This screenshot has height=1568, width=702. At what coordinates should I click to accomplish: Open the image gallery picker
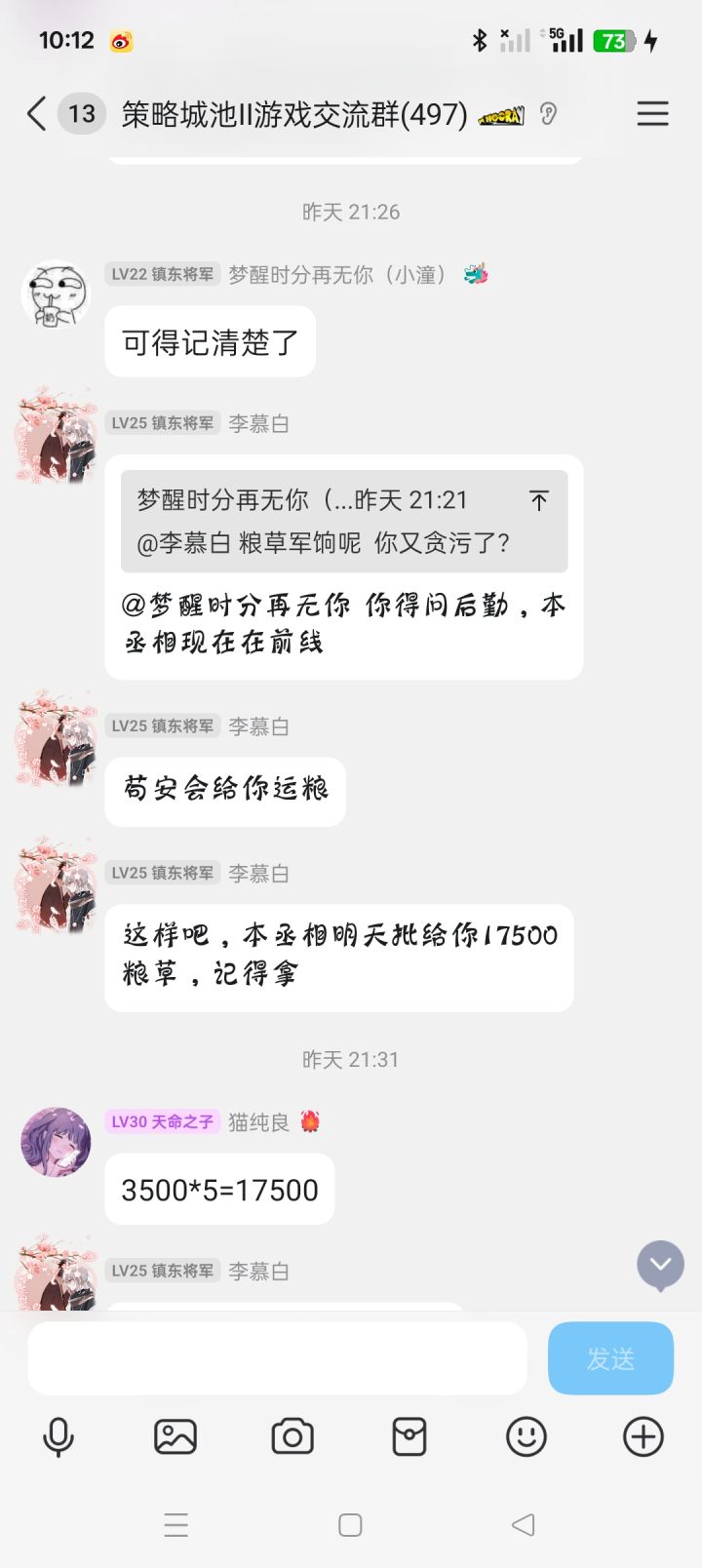tap(175, 1436)
